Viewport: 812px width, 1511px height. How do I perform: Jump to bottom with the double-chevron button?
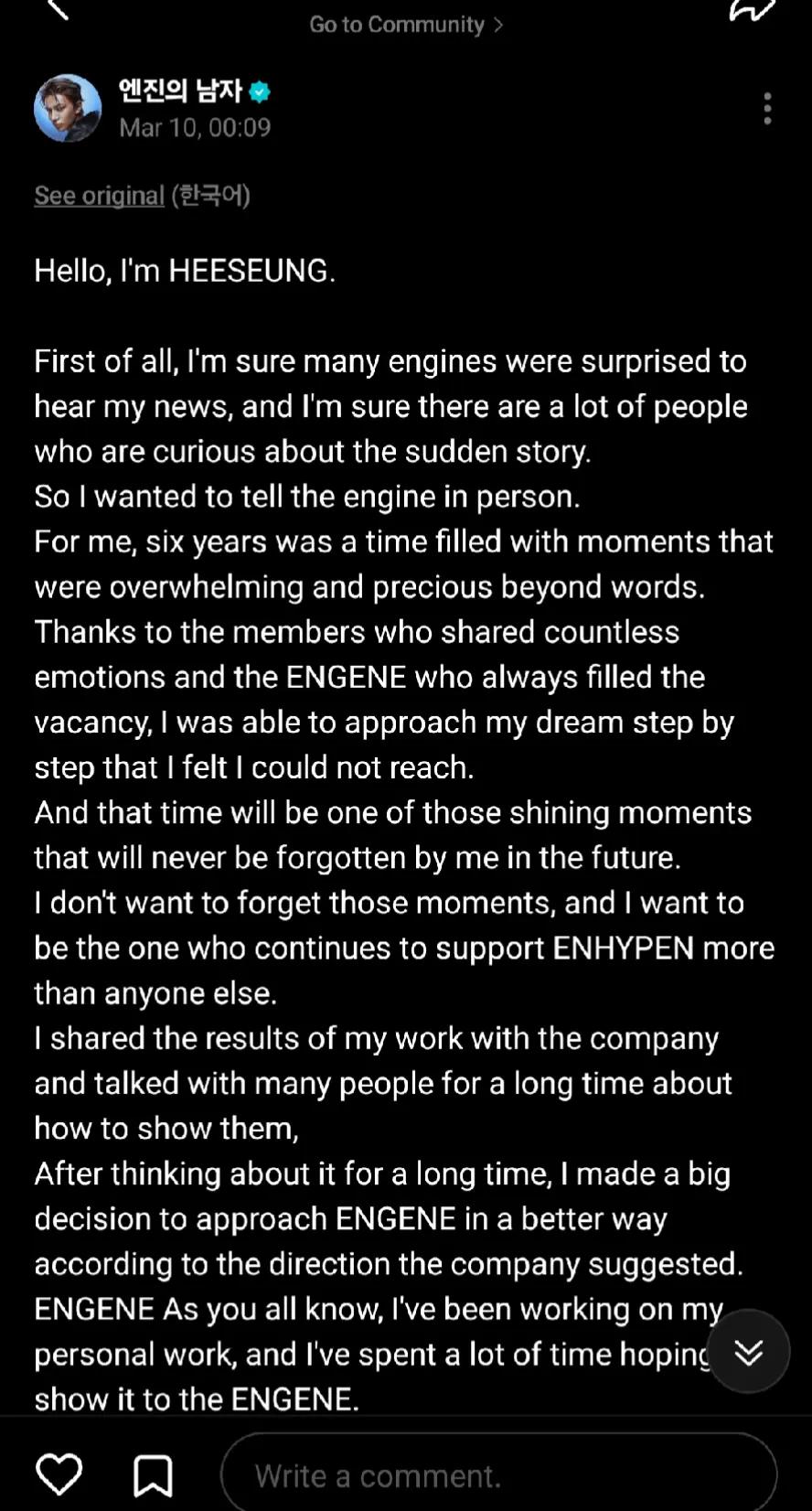point(748,1351)
